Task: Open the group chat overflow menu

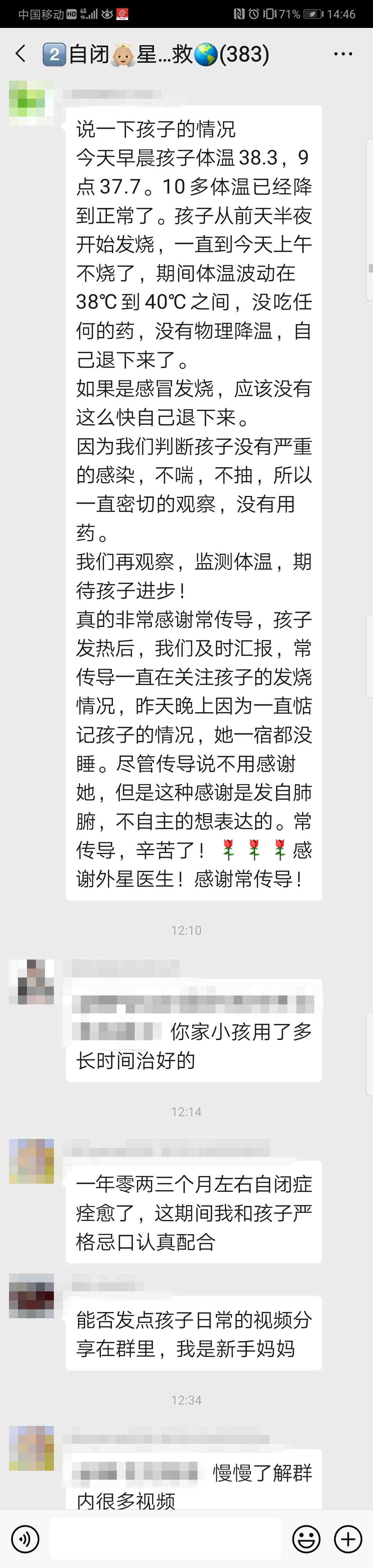Action: (x=343, y=54)
